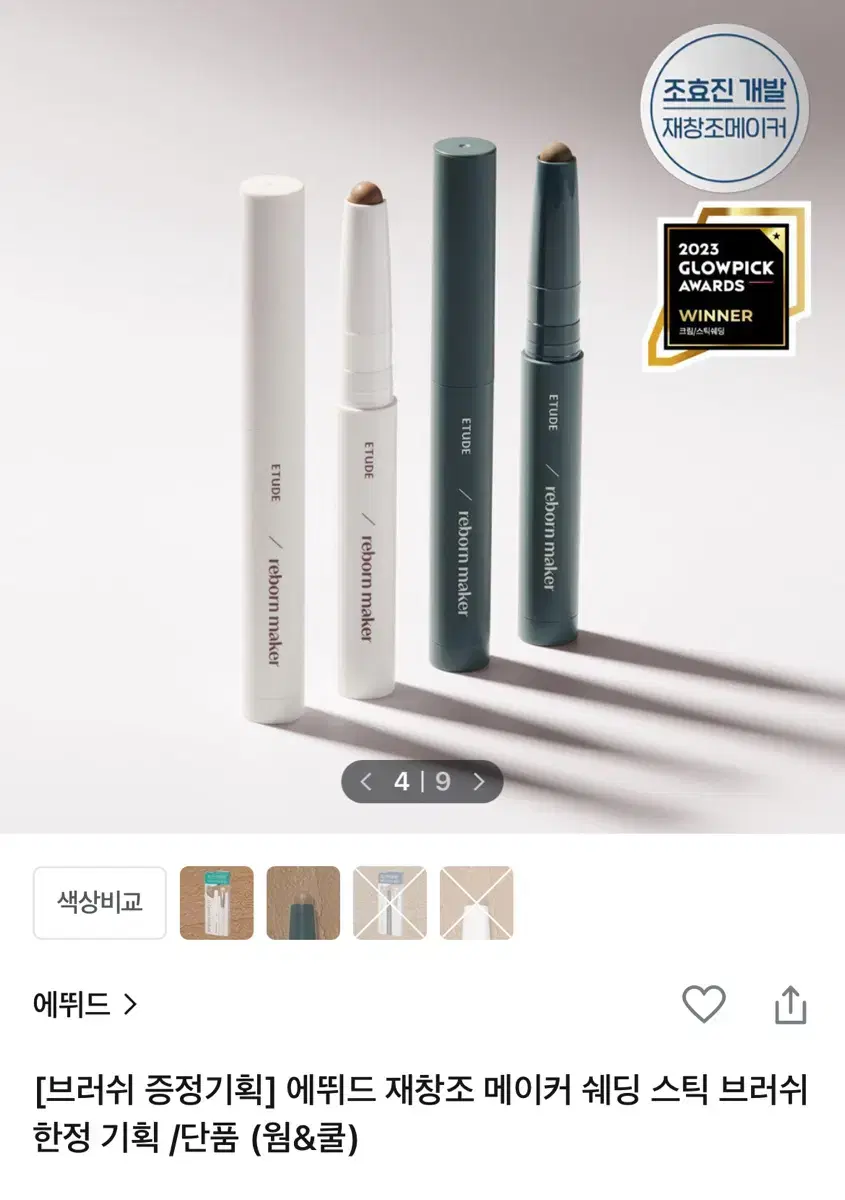The height and width of the screenshot is (1200, 845).
Task: Advance to the next carousel image
Action: (479, 783)
